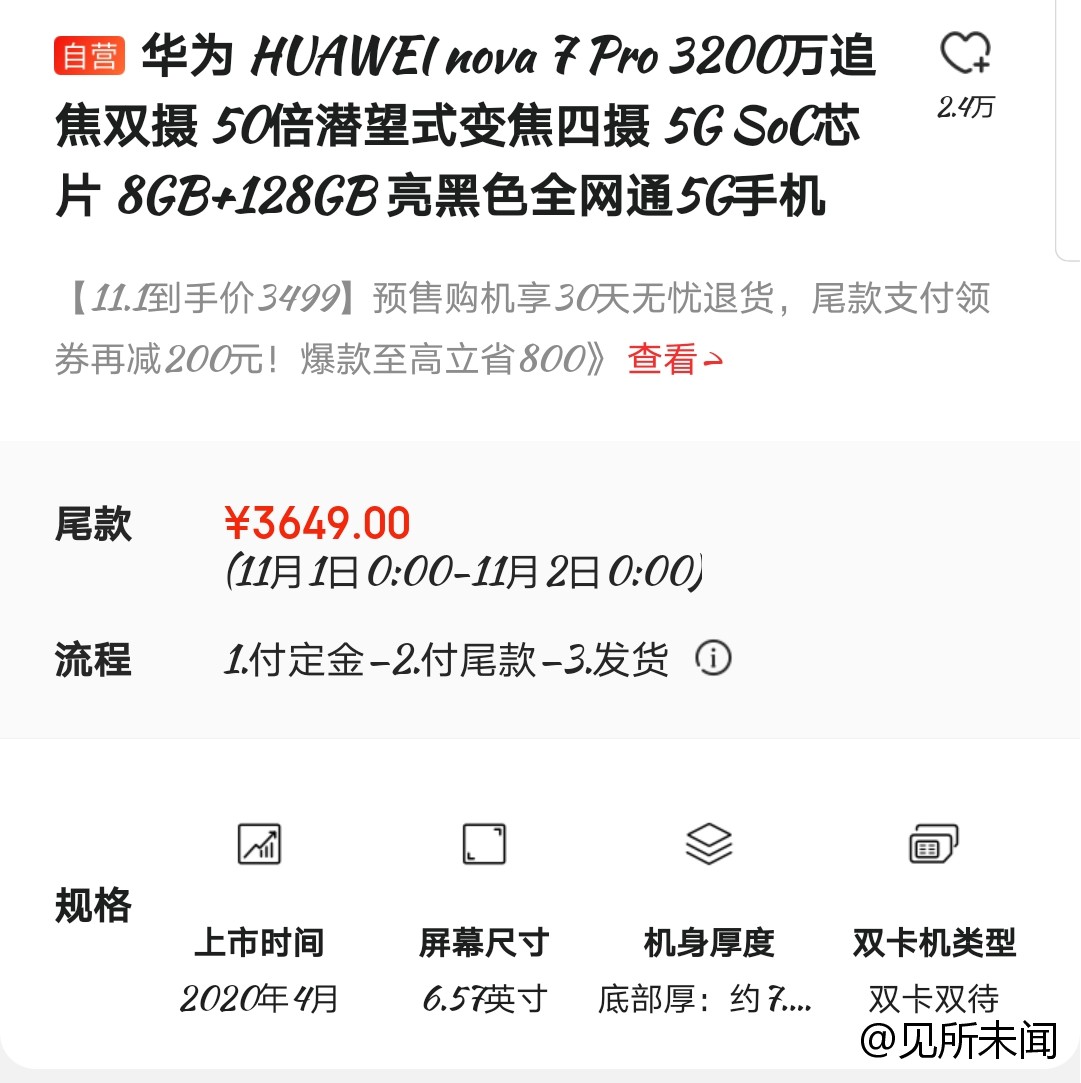The height and width of the screenshot is (1083, 1081).
Task: Open the shipping process info icon
Action: [713, 658]
